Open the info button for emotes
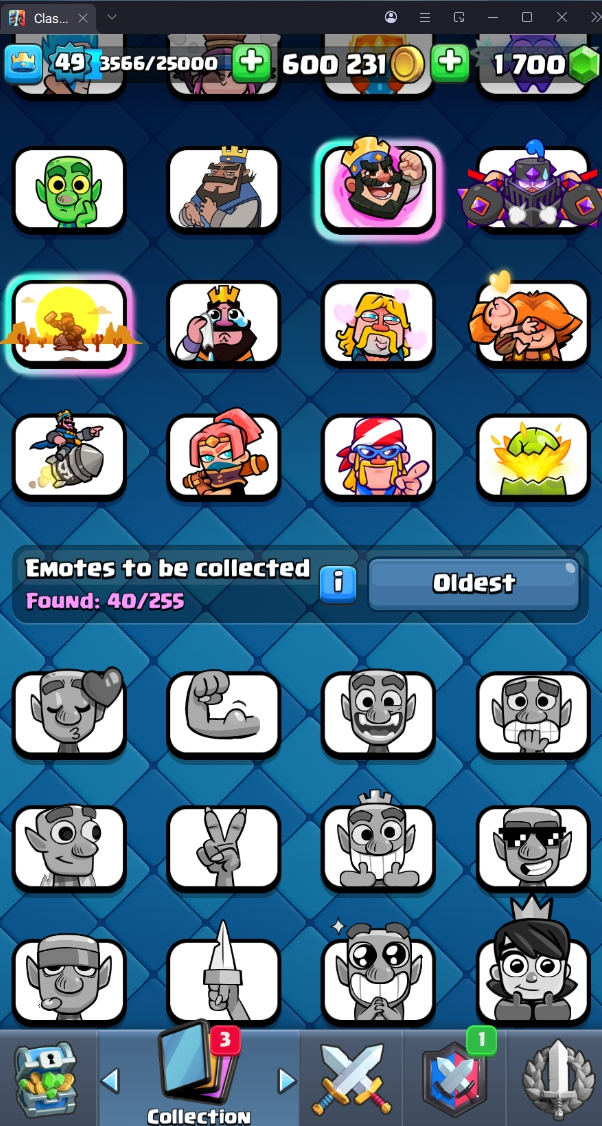 click(x=338, y=583)
